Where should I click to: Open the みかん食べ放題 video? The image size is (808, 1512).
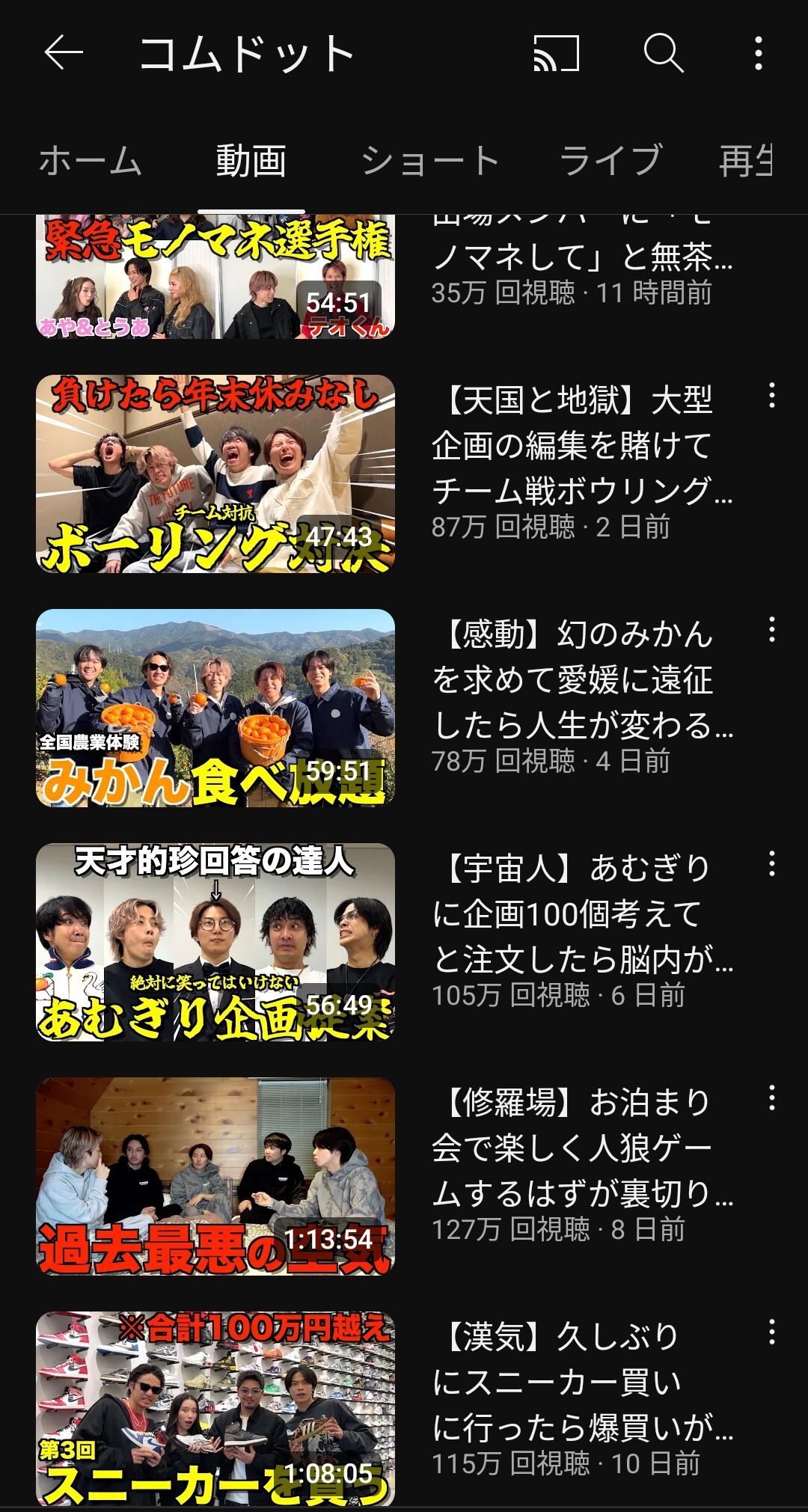215,708
